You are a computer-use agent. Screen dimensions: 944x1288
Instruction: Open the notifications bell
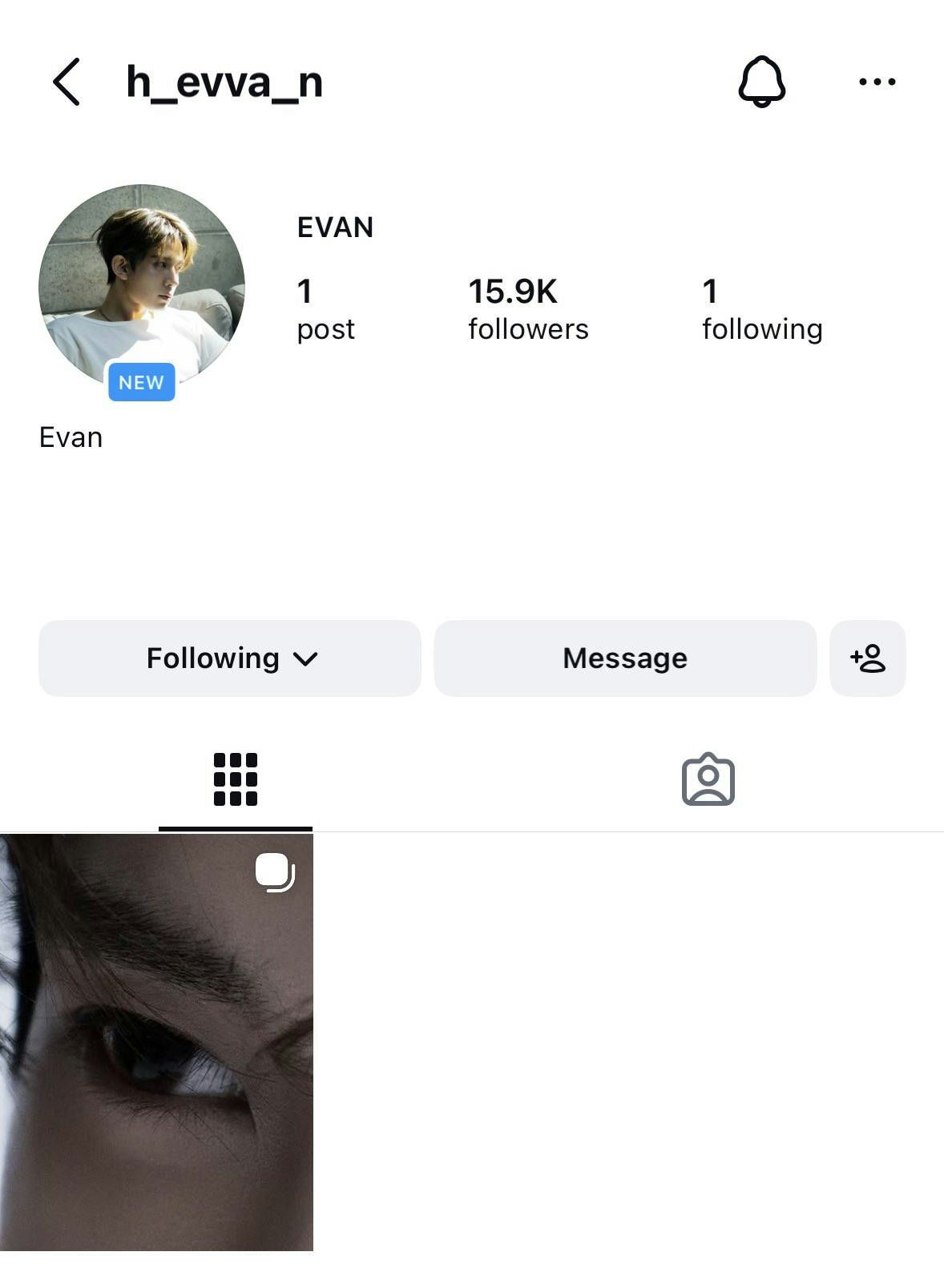tap(761, 82)
